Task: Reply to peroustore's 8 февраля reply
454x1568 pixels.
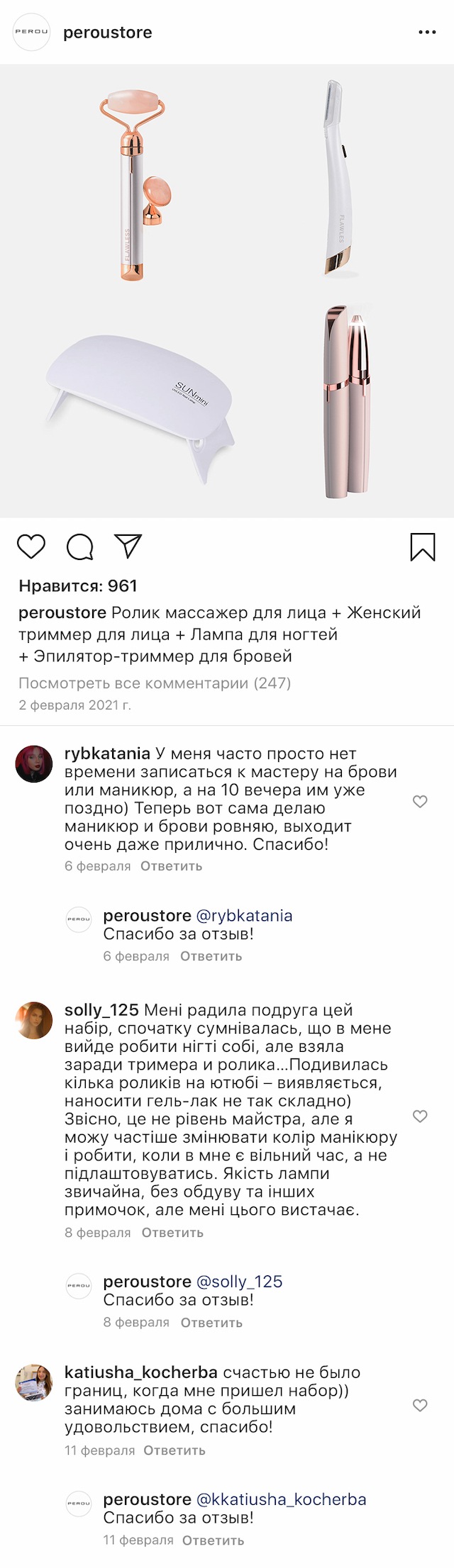Action: (211, 1323)
